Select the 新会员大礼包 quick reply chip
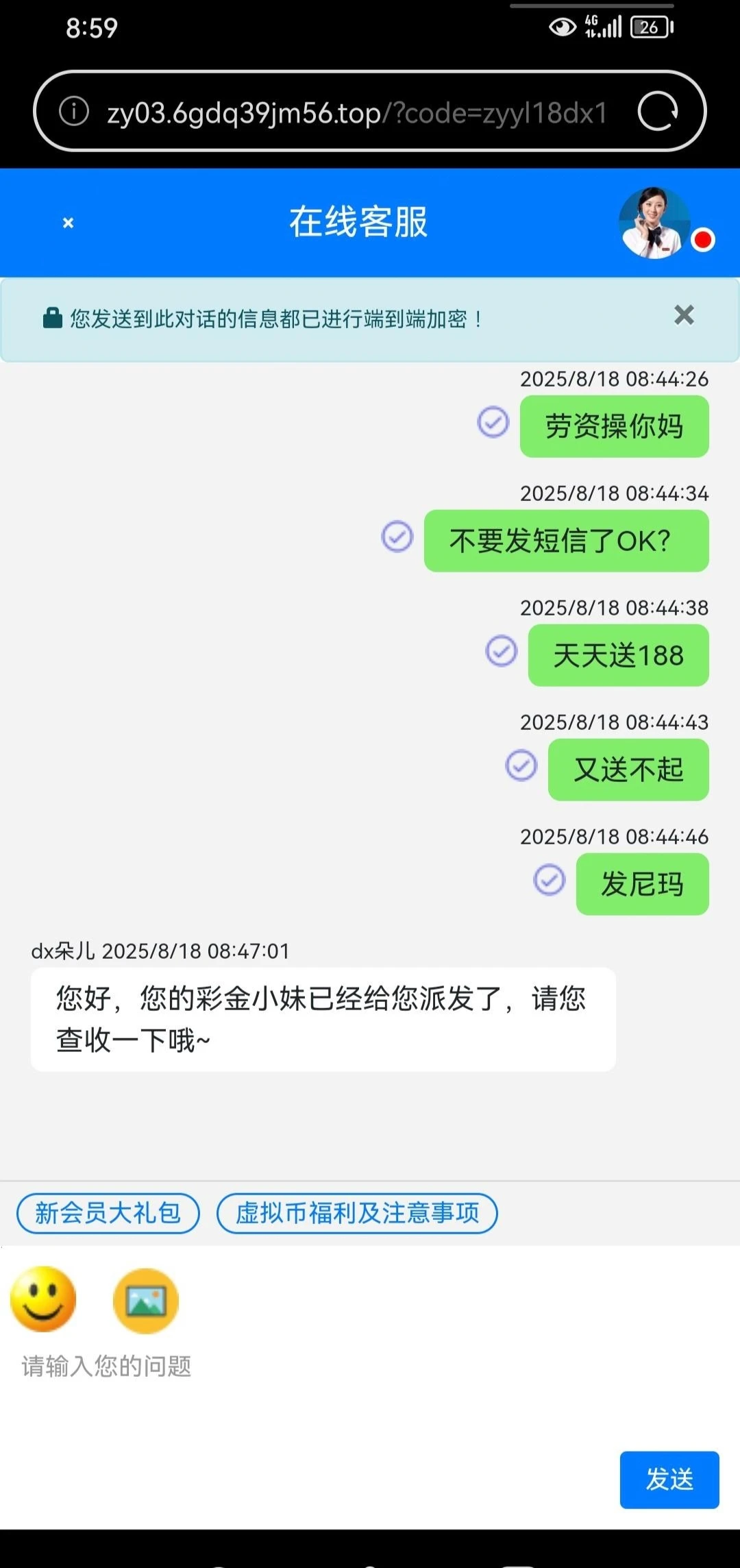Image resolution: width=740 pixels, height=1568 pixels. [108, 1214]
